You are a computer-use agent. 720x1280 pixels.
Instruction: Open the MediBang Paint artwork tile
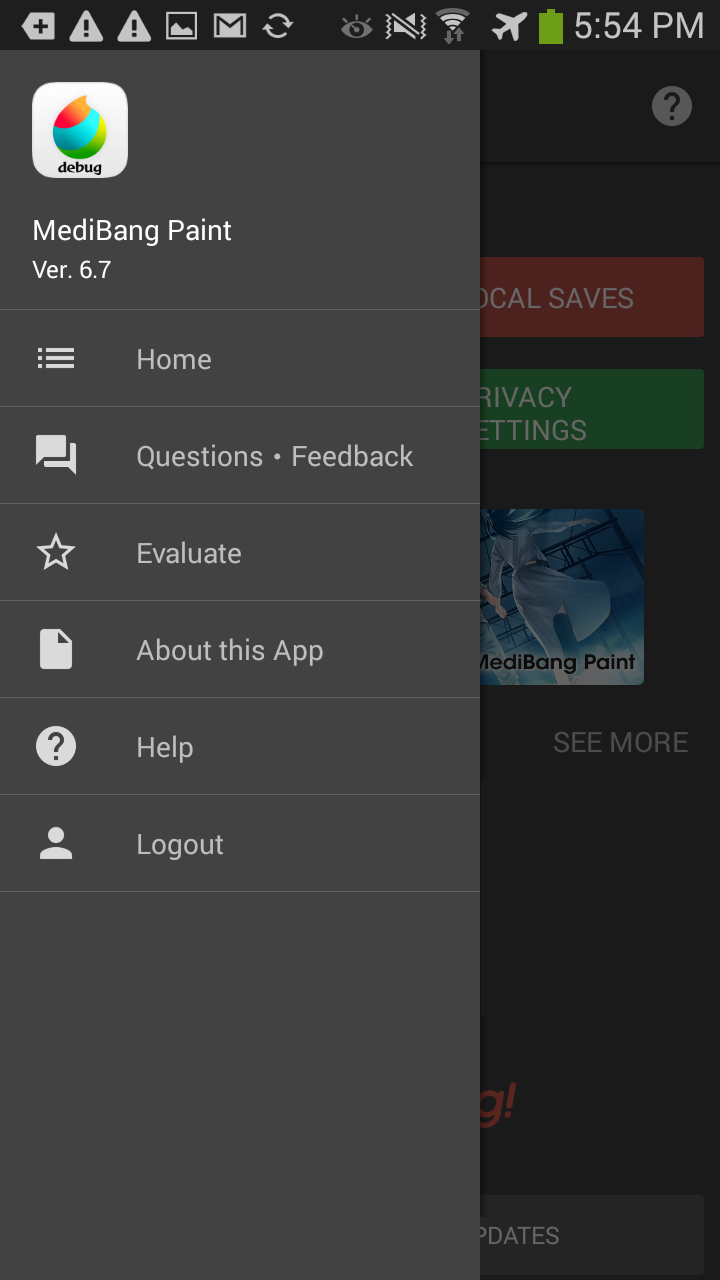point(562,597)
